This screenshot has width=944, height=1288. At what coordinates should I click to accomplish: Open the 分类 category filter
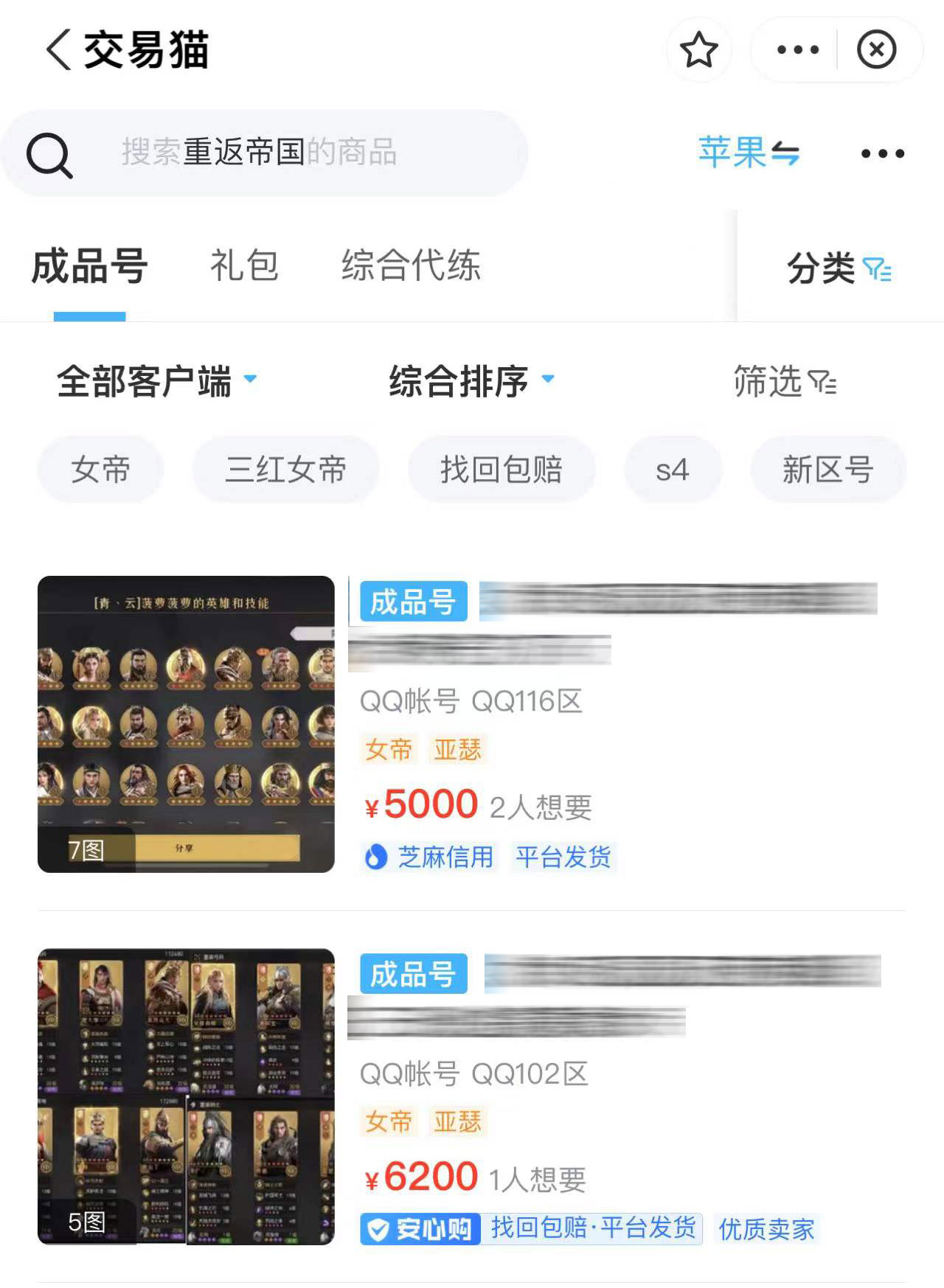click(839, 268)
